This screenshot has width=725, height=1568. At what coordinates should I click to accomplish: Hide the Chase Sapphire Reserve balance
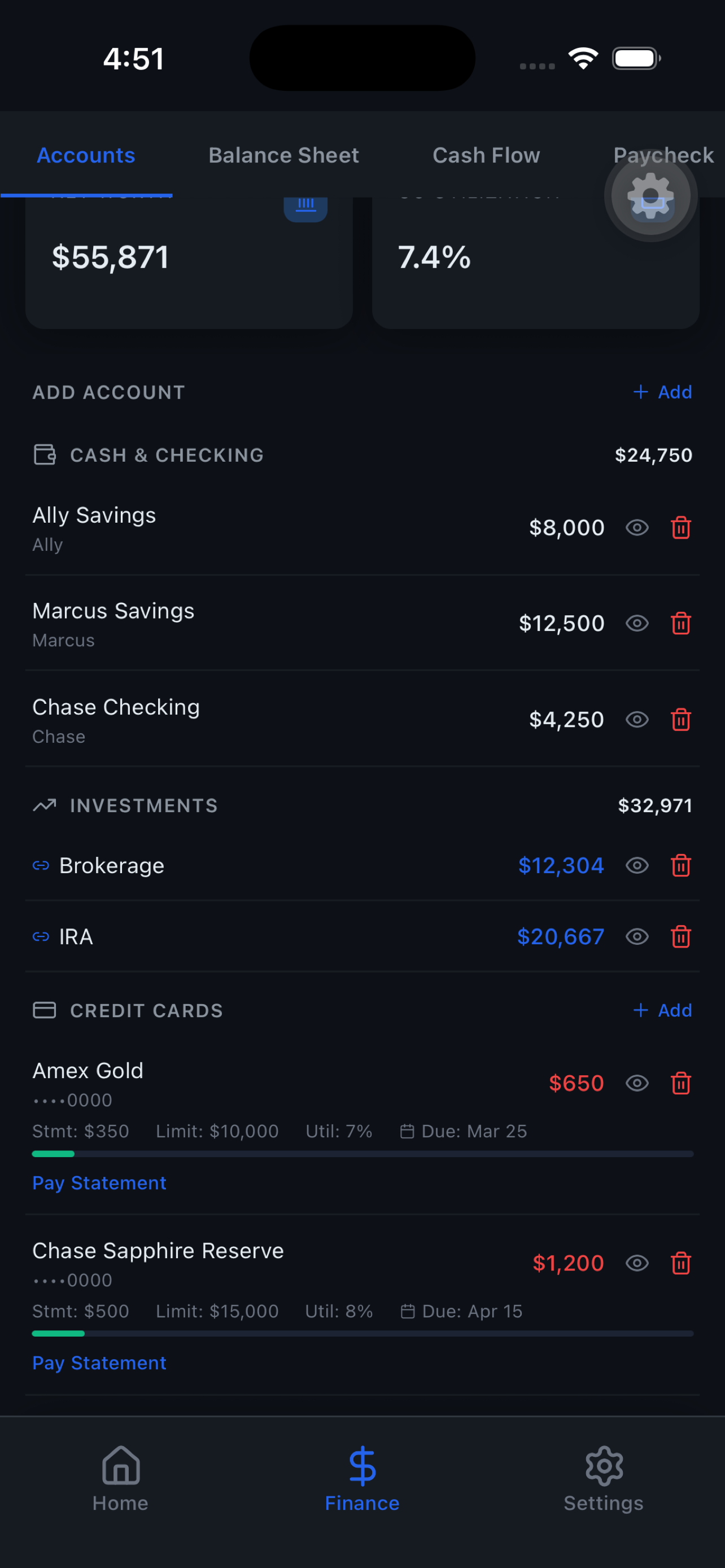tap(637, 1263)
